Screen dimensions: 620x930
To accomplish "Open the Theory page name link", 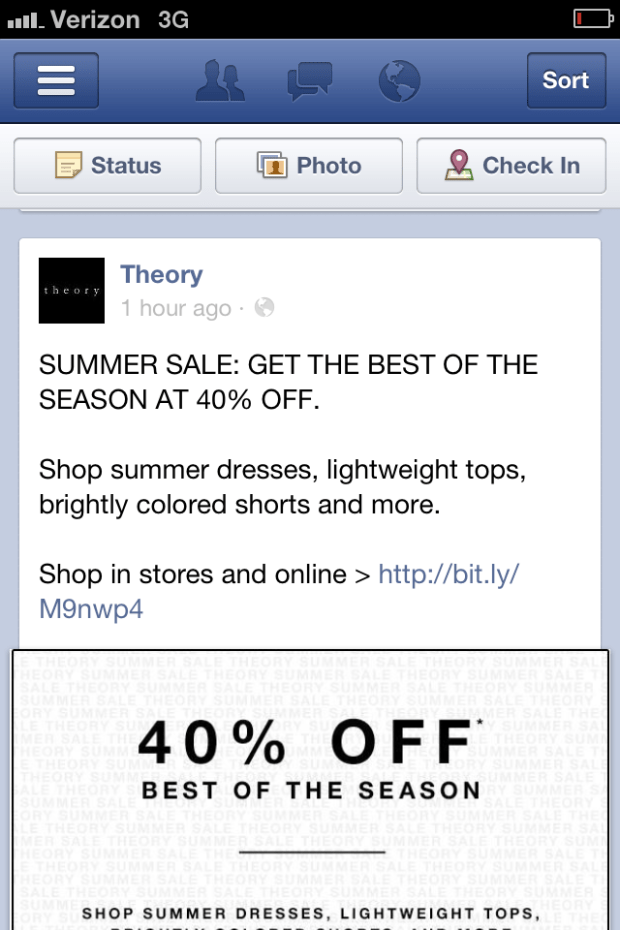I will [161, 274].
